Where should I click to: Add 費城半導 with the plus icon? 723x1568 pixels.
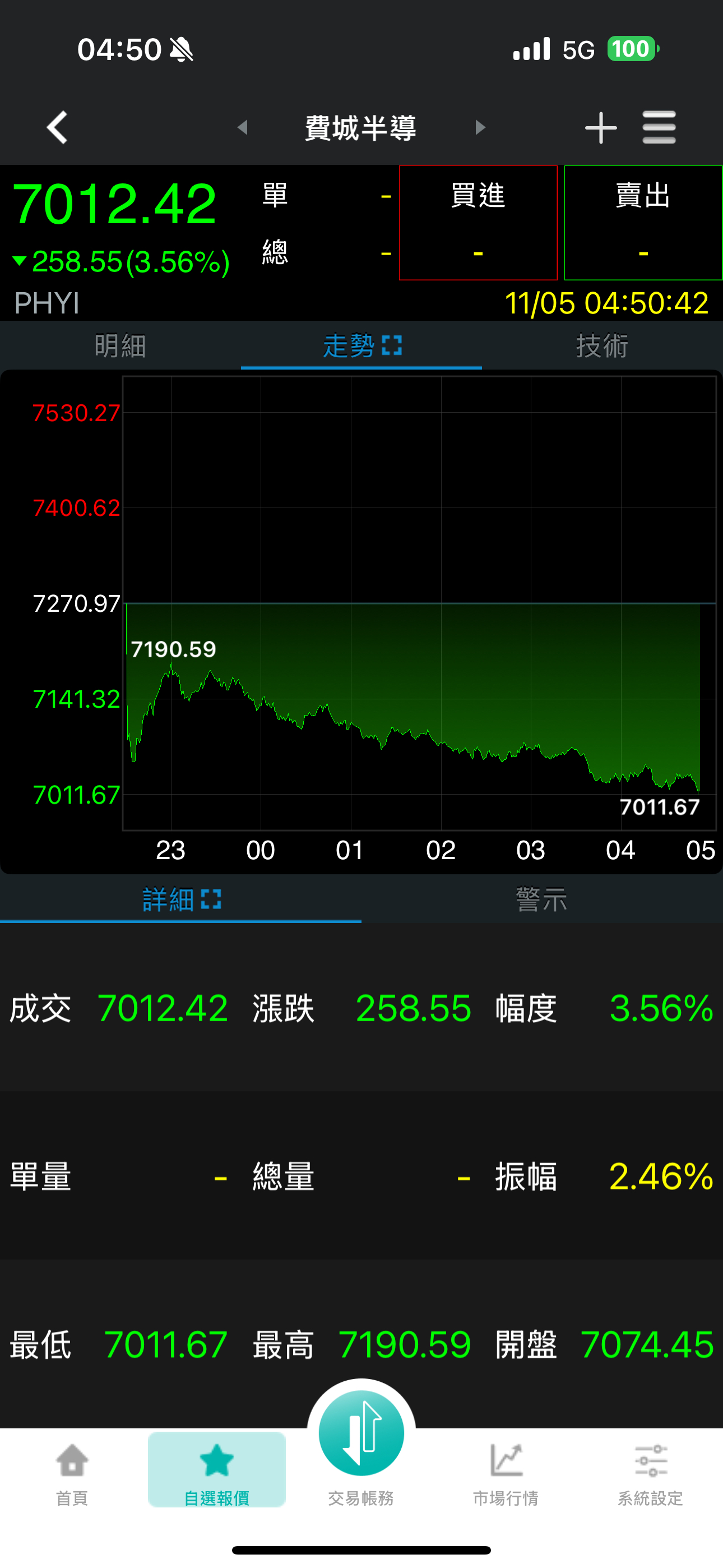[x=600, y=128]
